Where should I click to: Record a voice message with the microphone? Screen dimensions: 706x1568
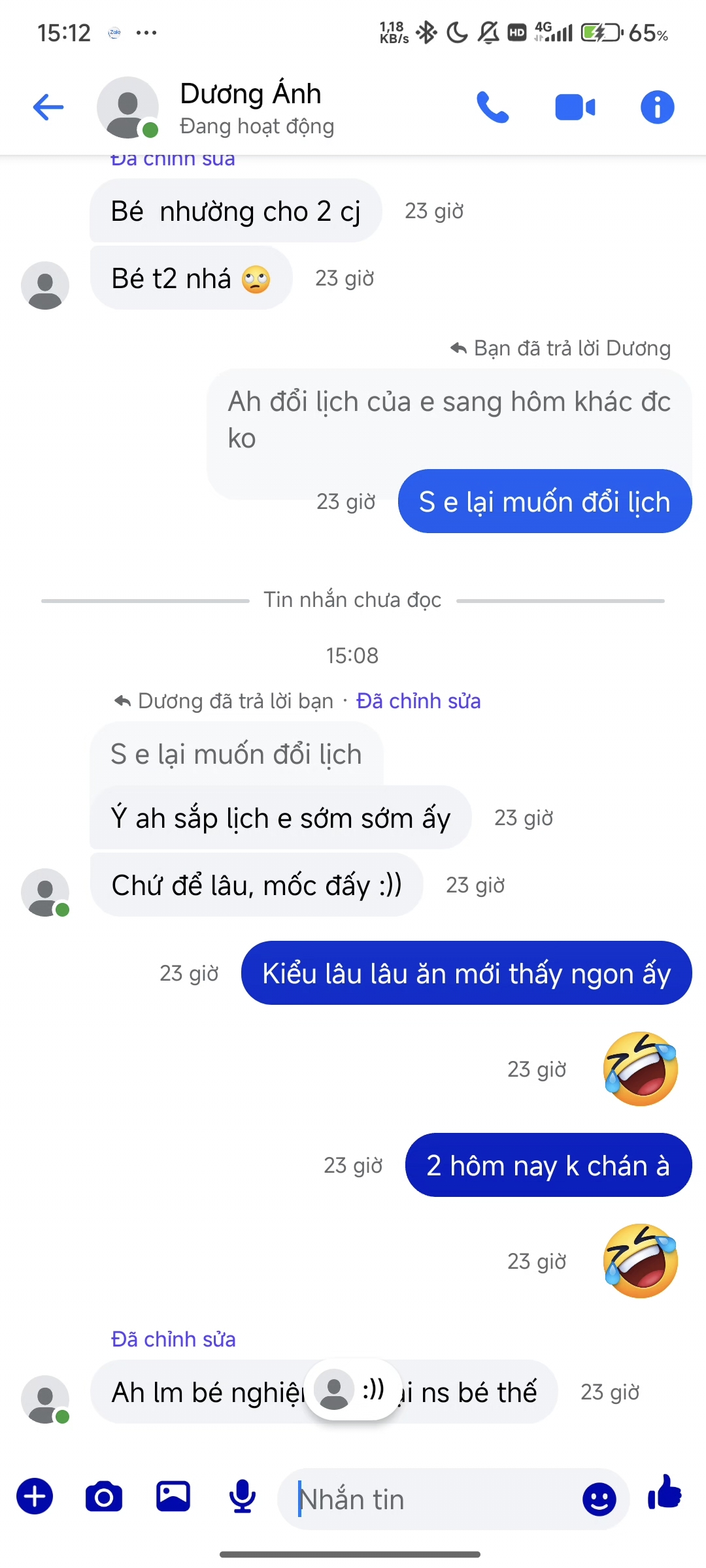[242, 1496]
